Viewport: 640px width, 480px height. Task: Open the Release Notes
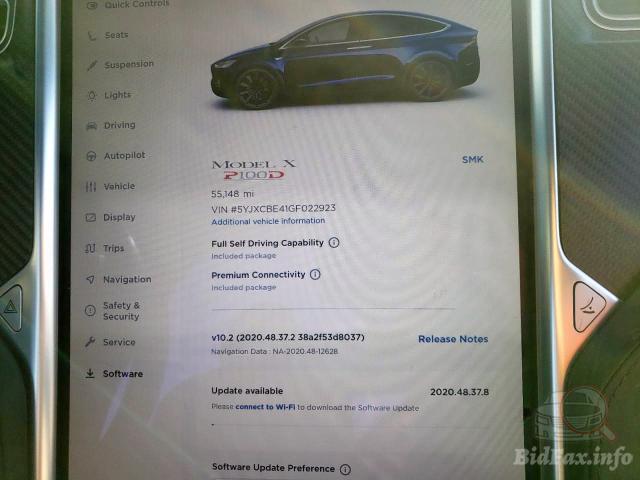click(453, 339)
